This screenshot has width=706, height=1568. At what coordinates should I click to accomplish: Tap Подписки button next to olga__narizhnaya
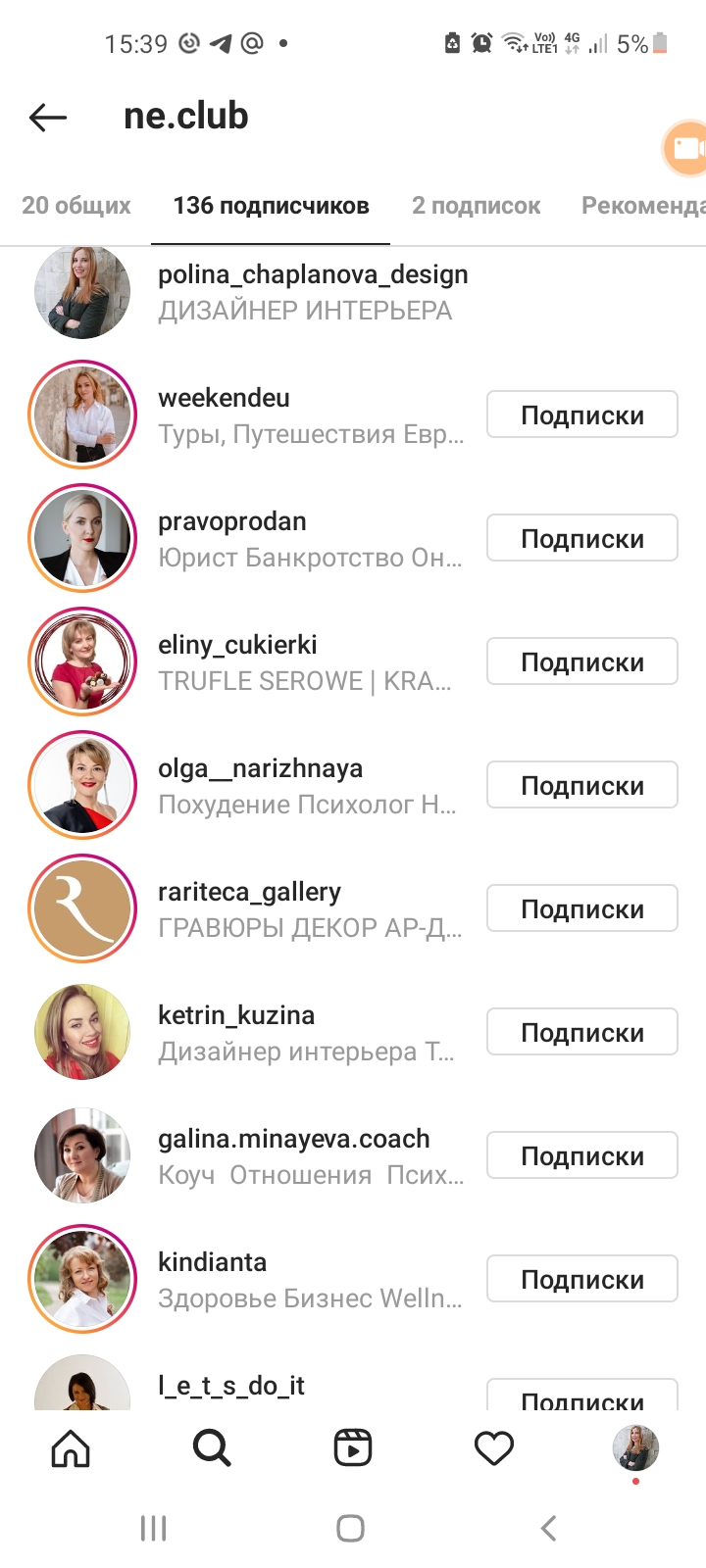tap(582, 785)
